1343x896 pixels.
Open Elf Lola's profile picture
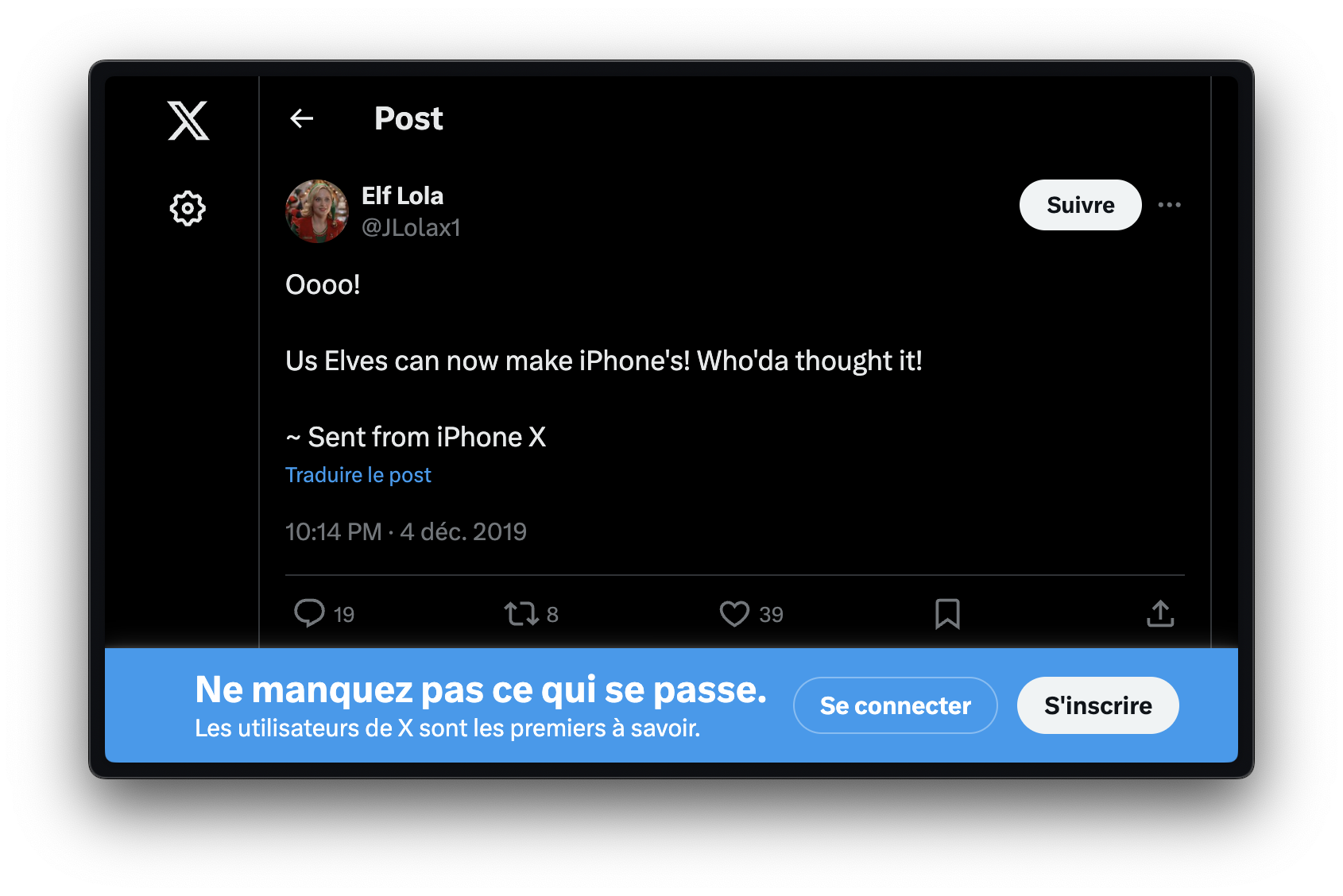click(317, 211)
